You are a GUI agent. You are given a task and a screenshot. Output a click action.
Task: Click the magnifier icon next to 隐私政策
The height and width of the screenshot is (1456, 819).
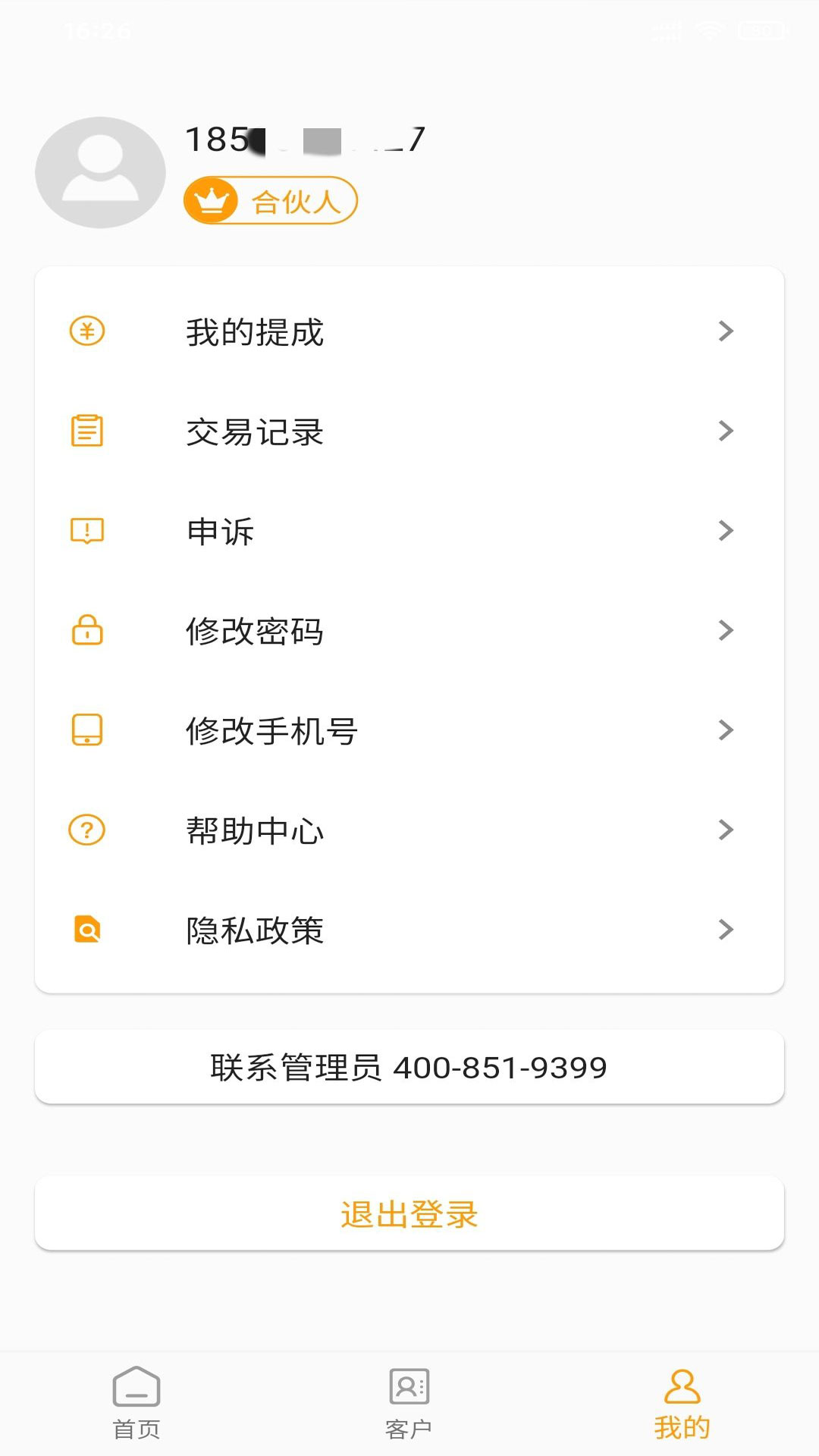pyautogui.click(x=86, y=928)
